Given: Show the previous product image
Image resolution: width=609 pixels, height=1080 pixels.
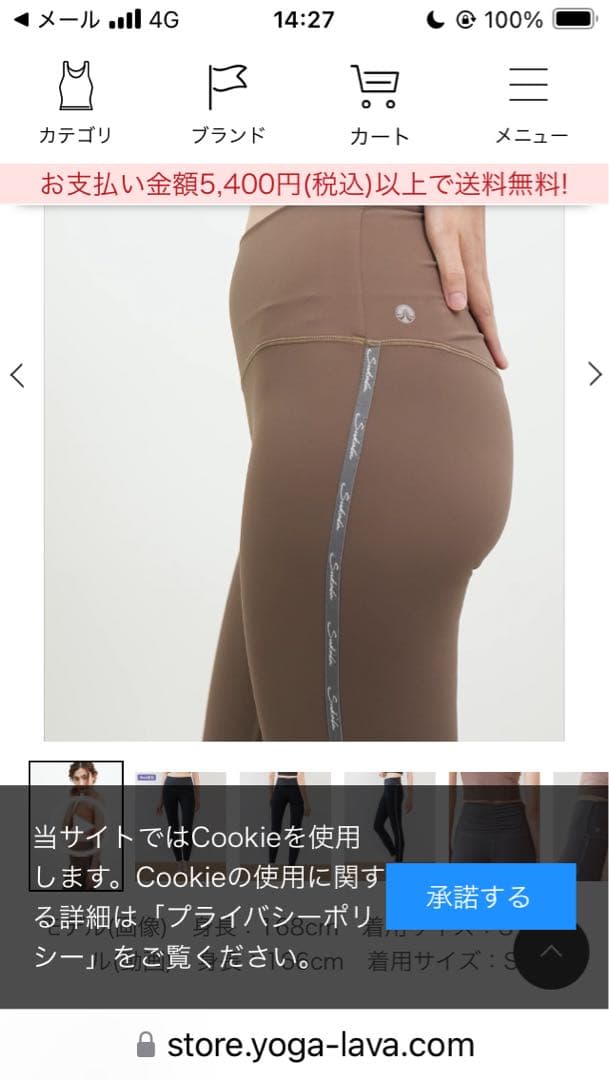Looking at the screenshot, I should [x=17, y=375].
